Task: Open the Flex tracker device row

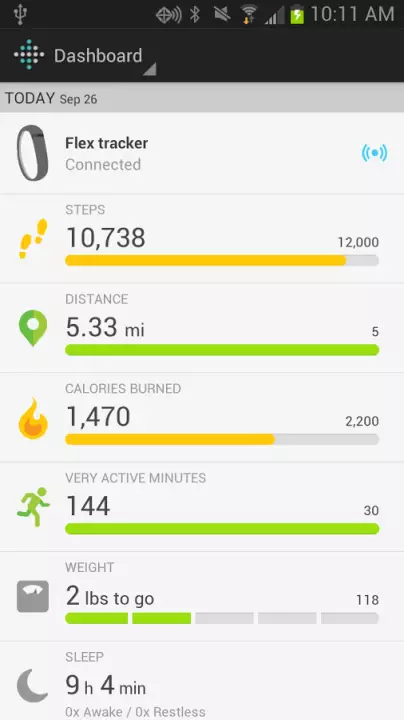Action: (202, 153)
